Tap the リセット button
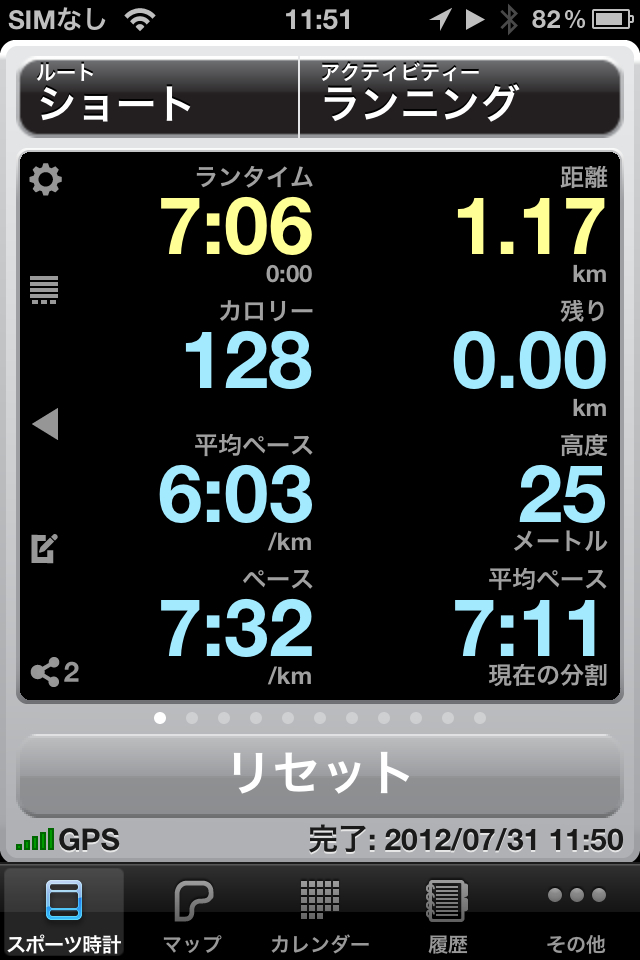The height and width of the screenshot is (960, 640). tap(320, 773)
